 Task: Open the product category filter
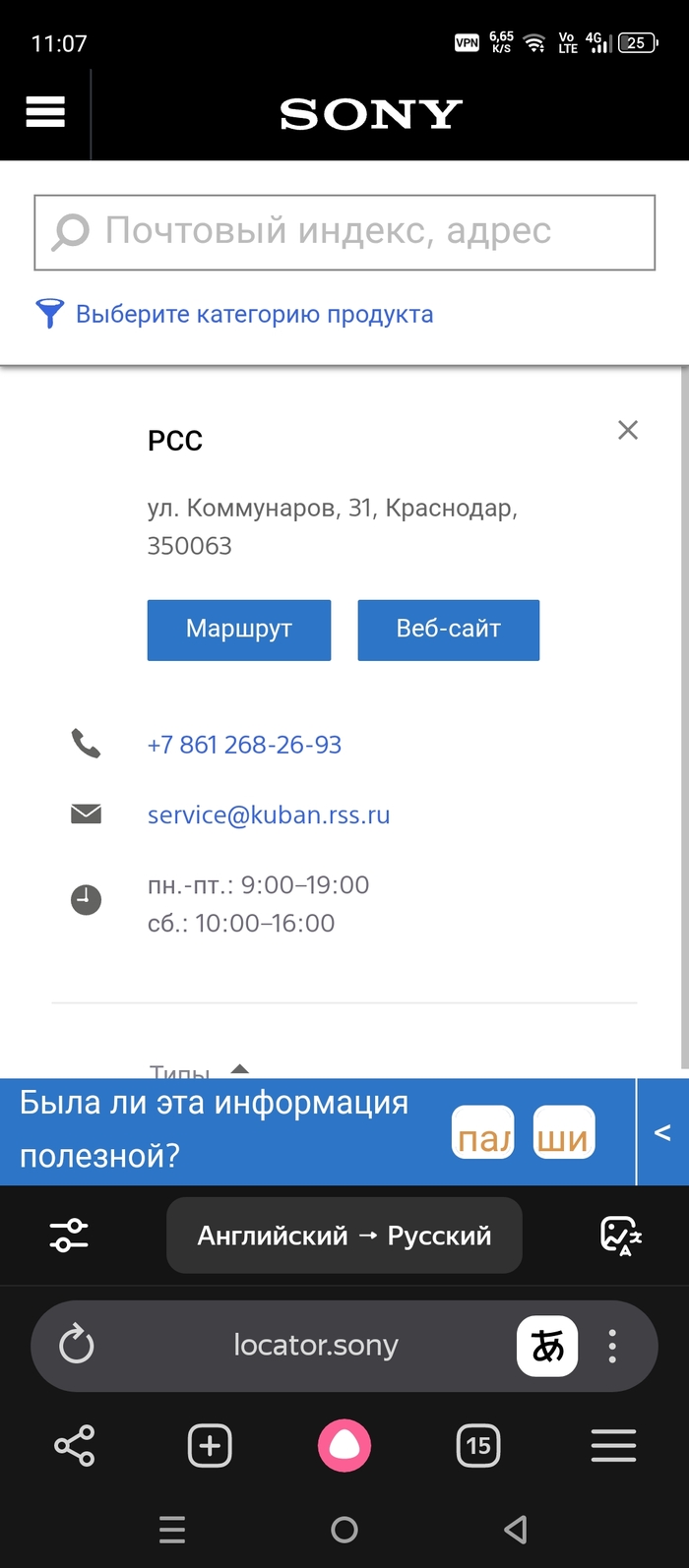[x=234, y=315]
